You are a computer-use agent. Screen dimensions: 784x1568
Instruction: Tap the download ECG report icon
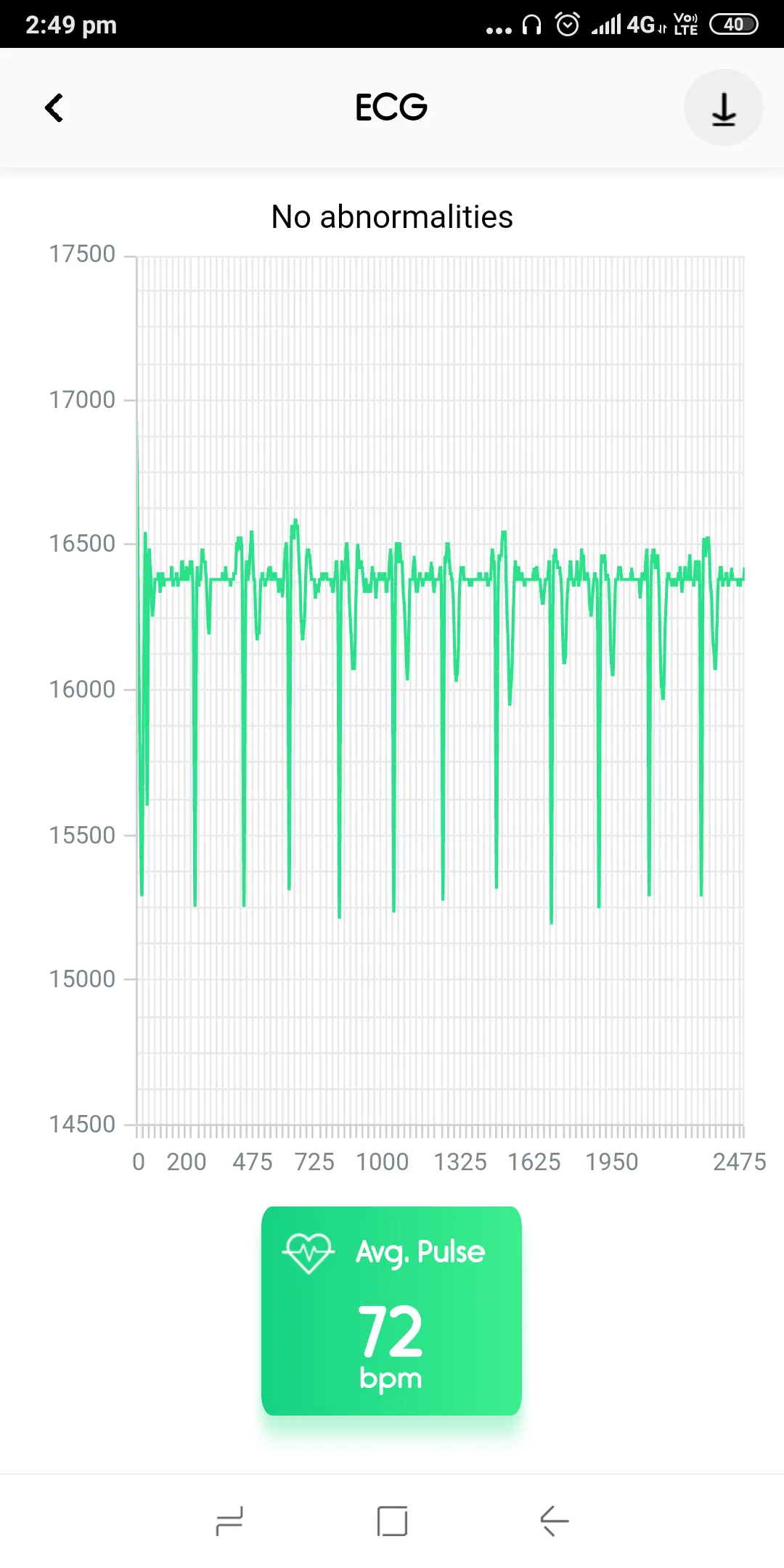point(723,107)
